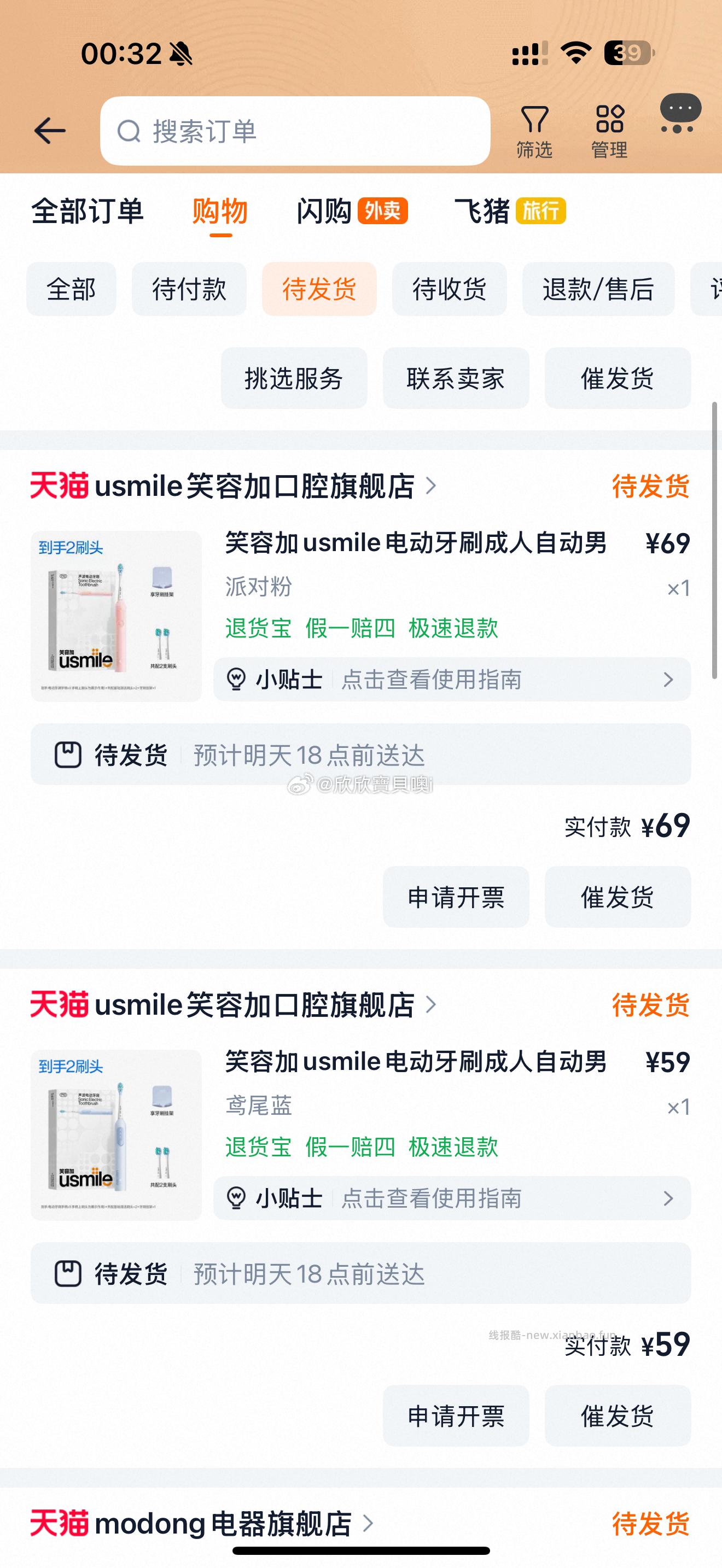
Task: Select the 退款/售后 filter chip
Action: (x=598, y=289)
